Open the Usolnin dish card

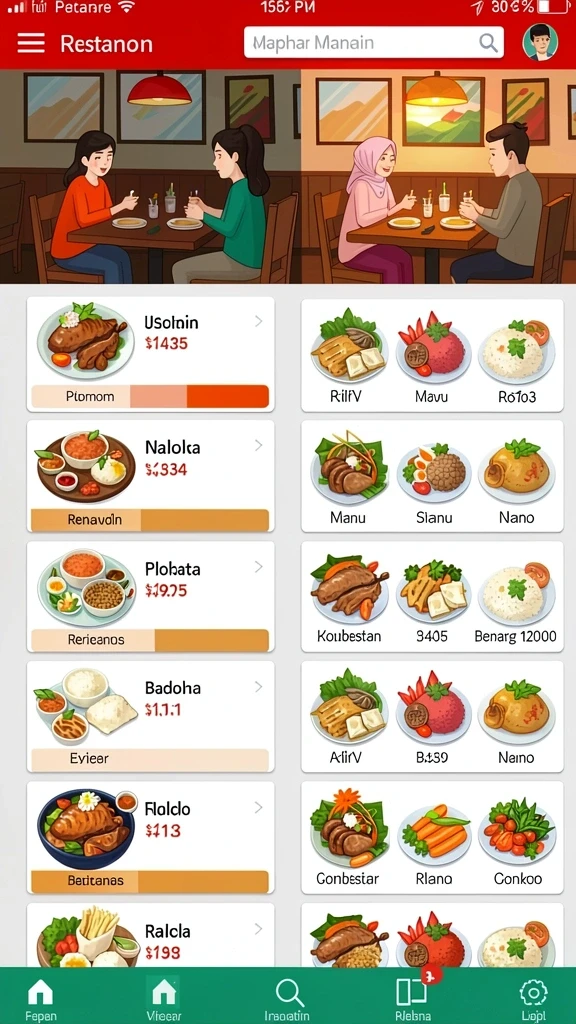coord(151,354)
